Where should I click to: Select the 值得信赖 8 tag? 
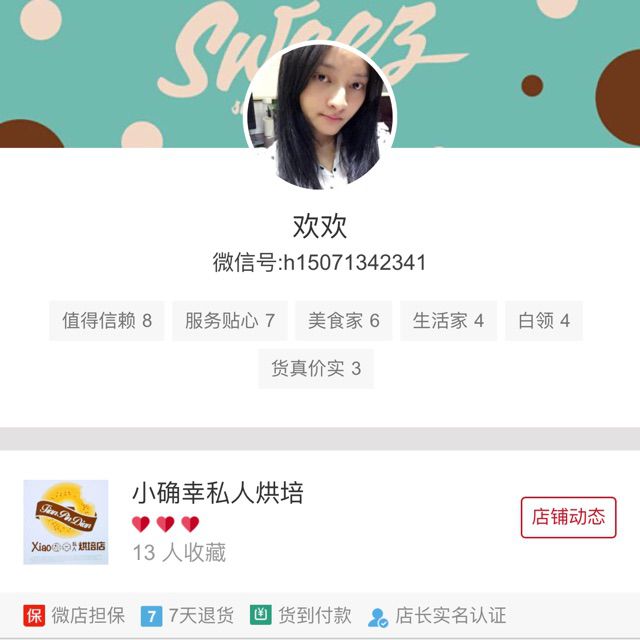click(107, 321)
